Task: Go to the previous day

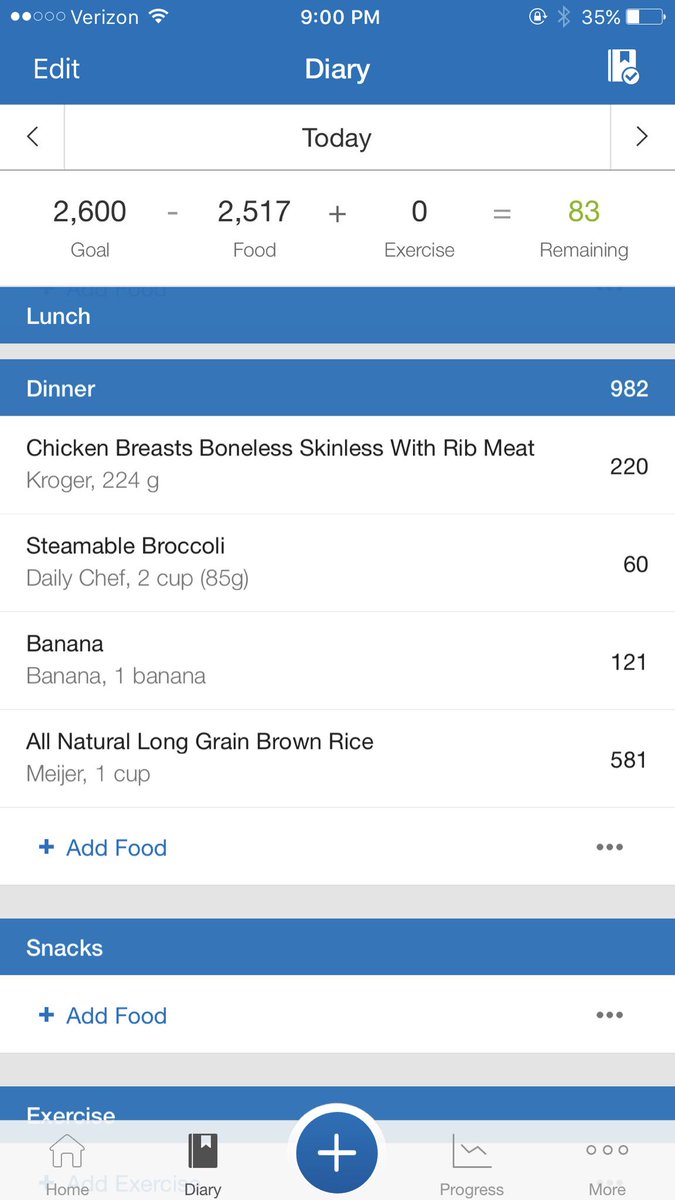Action: pyautogui.click(x=32, y=137)
